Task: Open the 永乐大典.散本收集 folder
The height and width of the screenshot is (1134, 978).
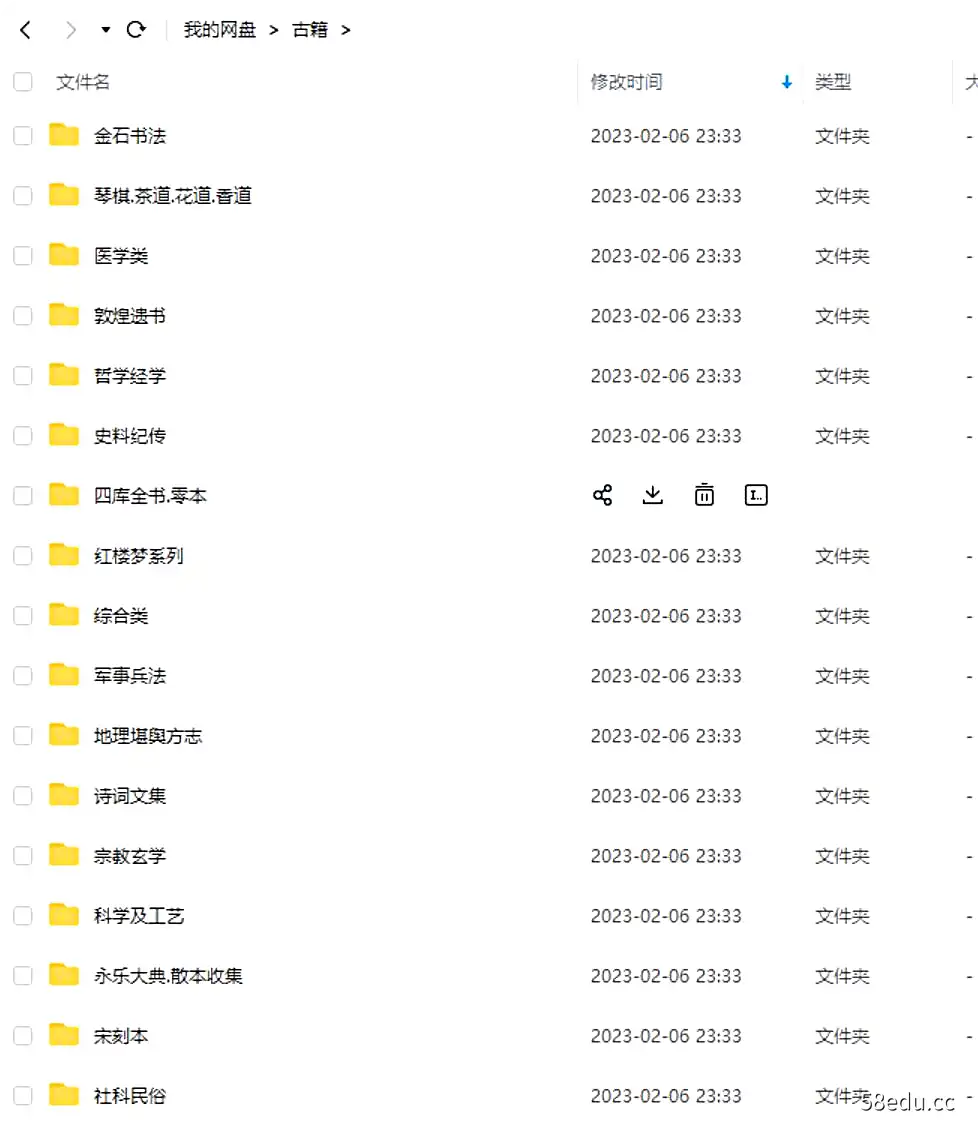Action: (x=168, y=976)
